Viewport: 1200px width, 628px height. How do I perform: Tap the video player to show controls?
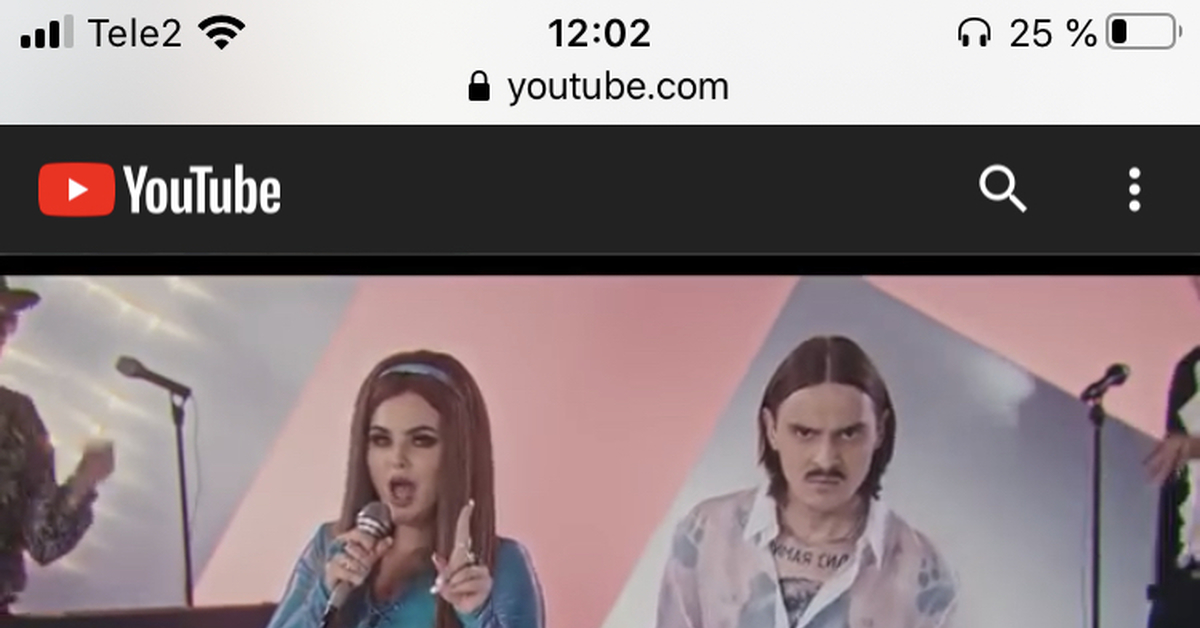(600, 450)
